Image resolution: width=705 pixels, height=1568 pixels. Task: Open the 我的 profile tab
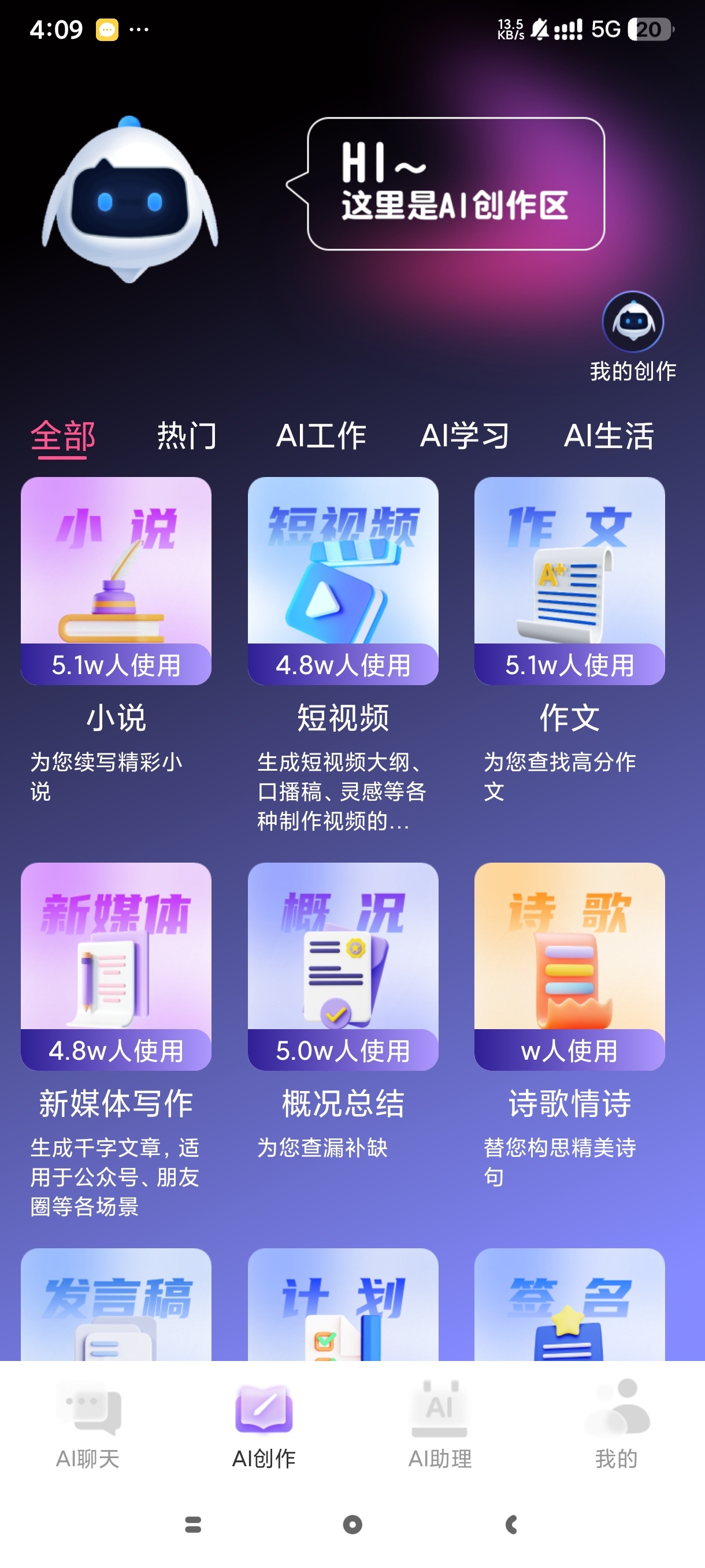pyautogui.click(x=616, y=1426)
